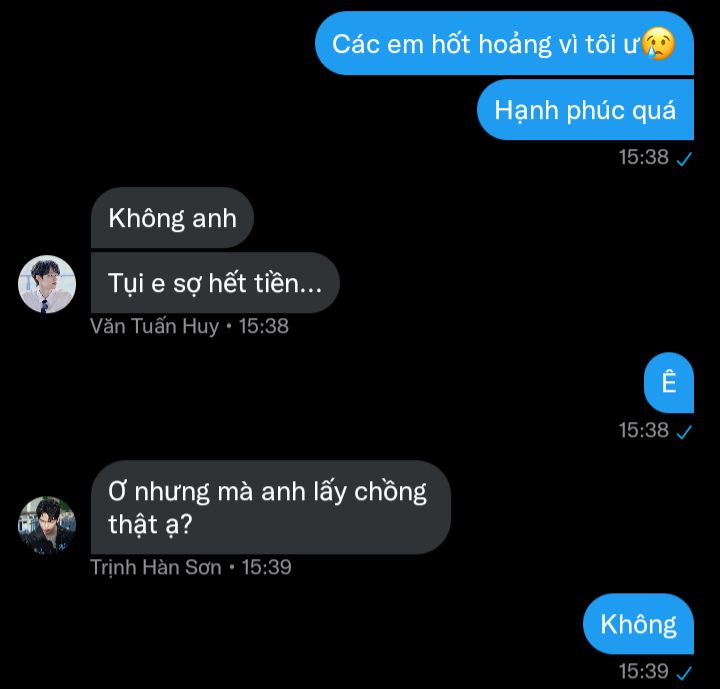Tap the message 'Tụi e sợ hết tiền...'
This screenshot has width=720, height=689.
click(x=215, y=283)
